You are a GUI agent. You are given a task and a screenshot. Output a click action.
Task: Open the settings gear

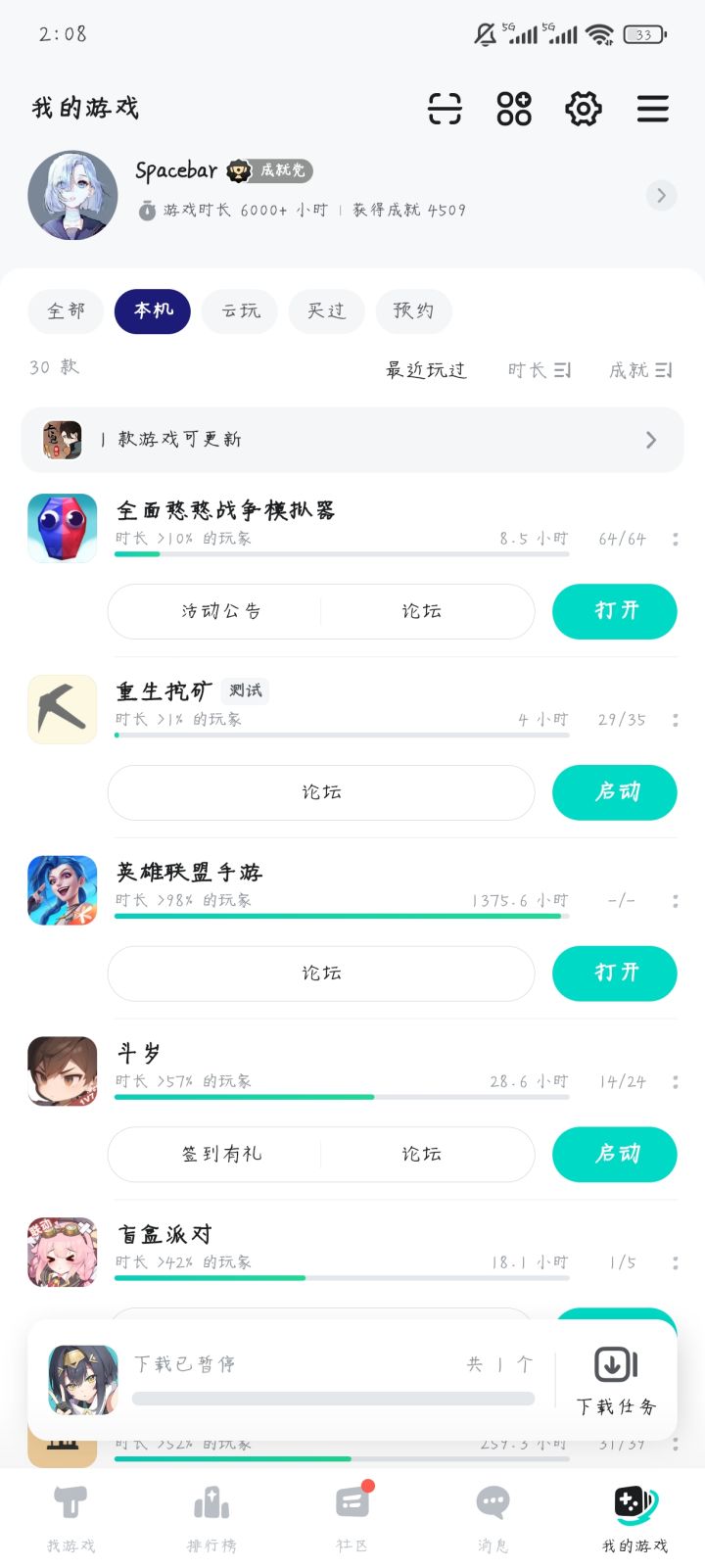(584, 108)
